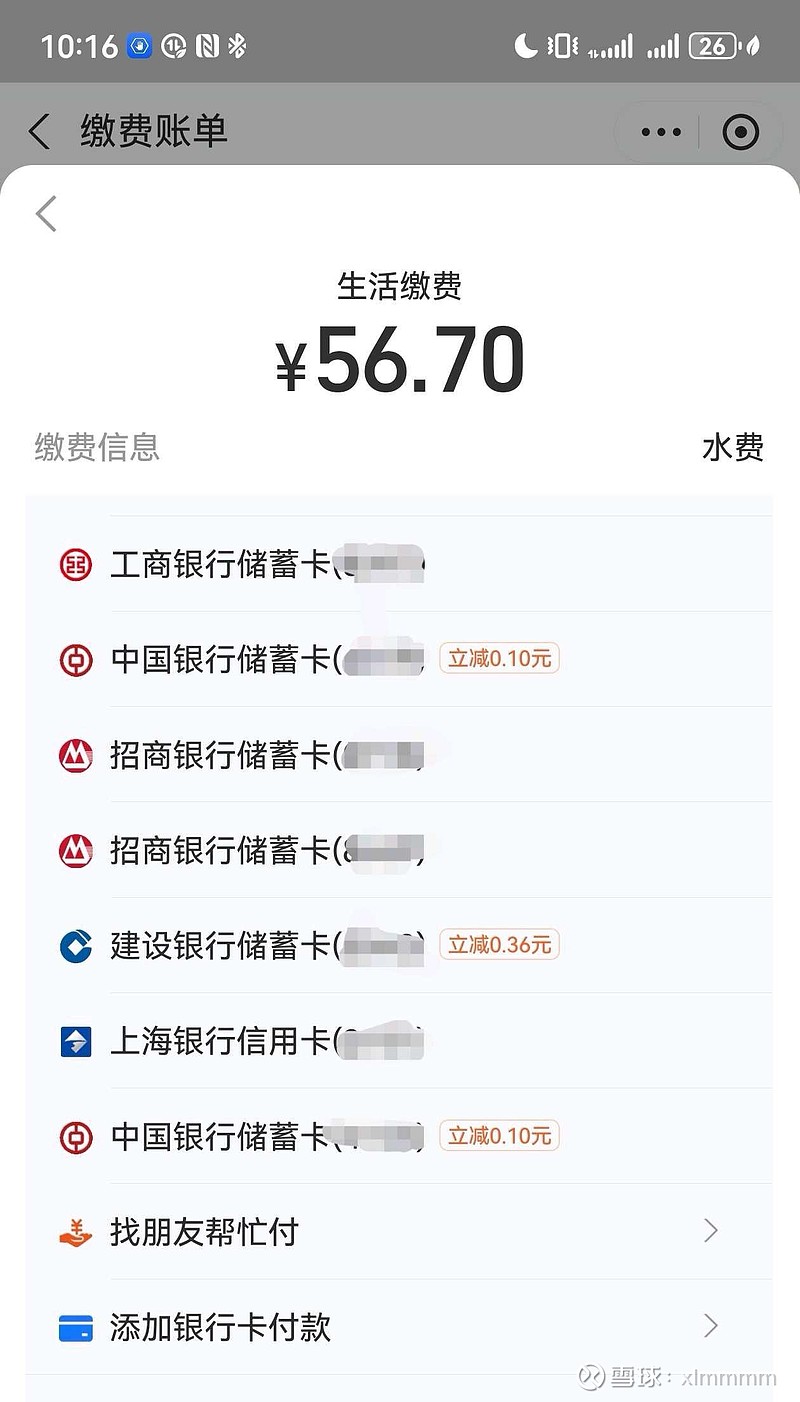Expand 找朋友帮忙付 via its chevron
Viewport: 800px width, 1402px height.
click(710, 1231)
